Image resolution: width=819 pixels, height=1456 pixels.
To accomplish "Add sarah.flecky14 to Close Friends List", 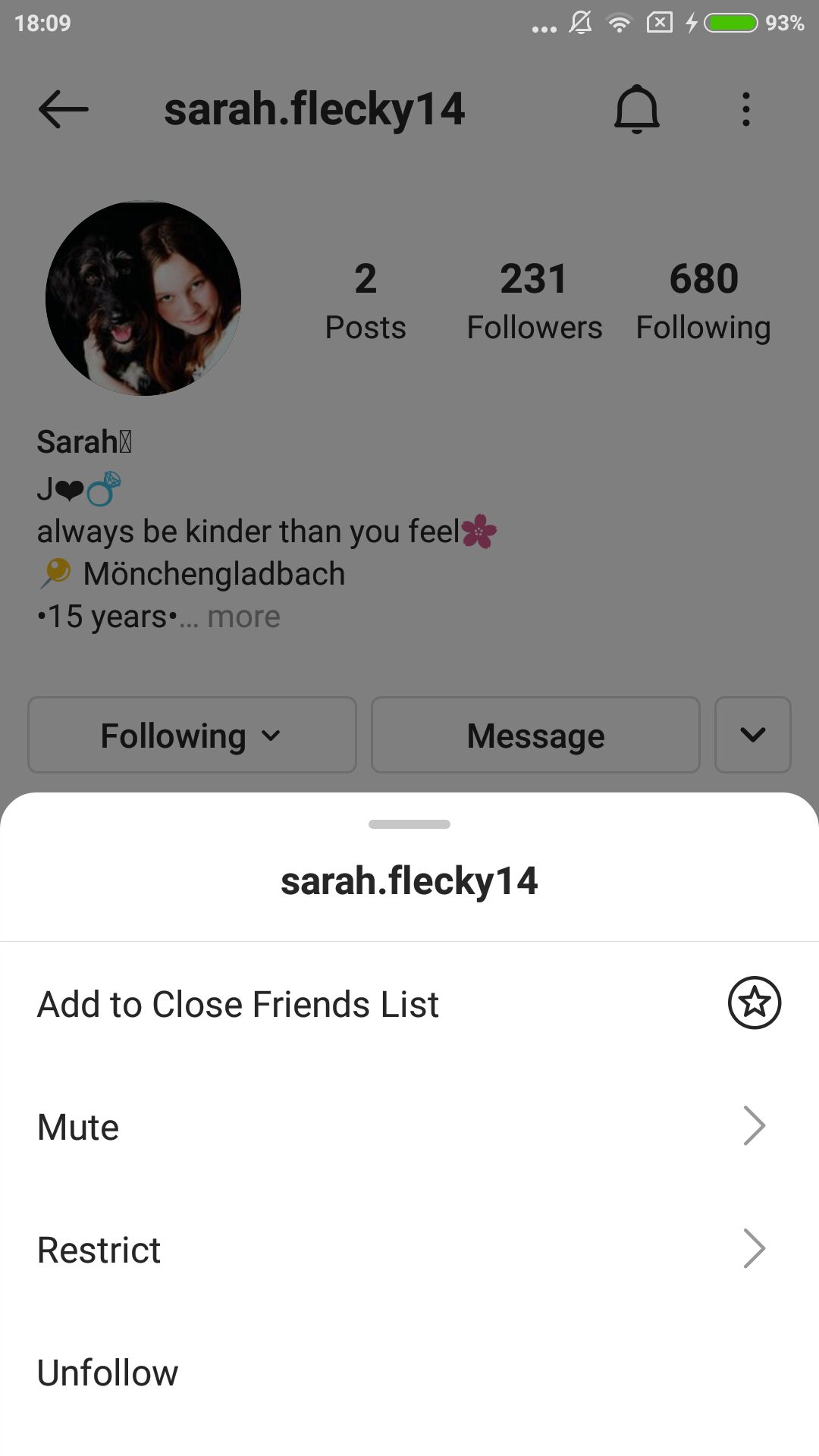I will pos(409,1003).
